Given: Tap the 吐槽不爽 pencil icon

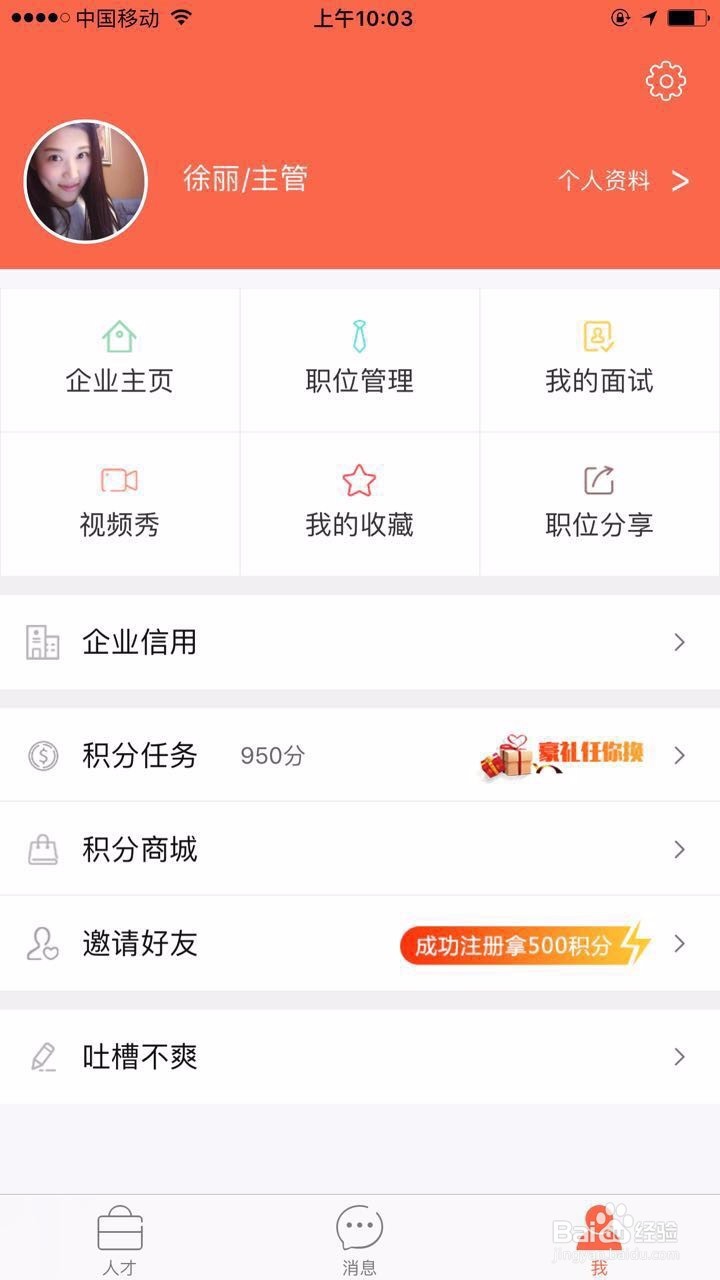Looking at the screenshot, I should click(x=42, y=1055).
